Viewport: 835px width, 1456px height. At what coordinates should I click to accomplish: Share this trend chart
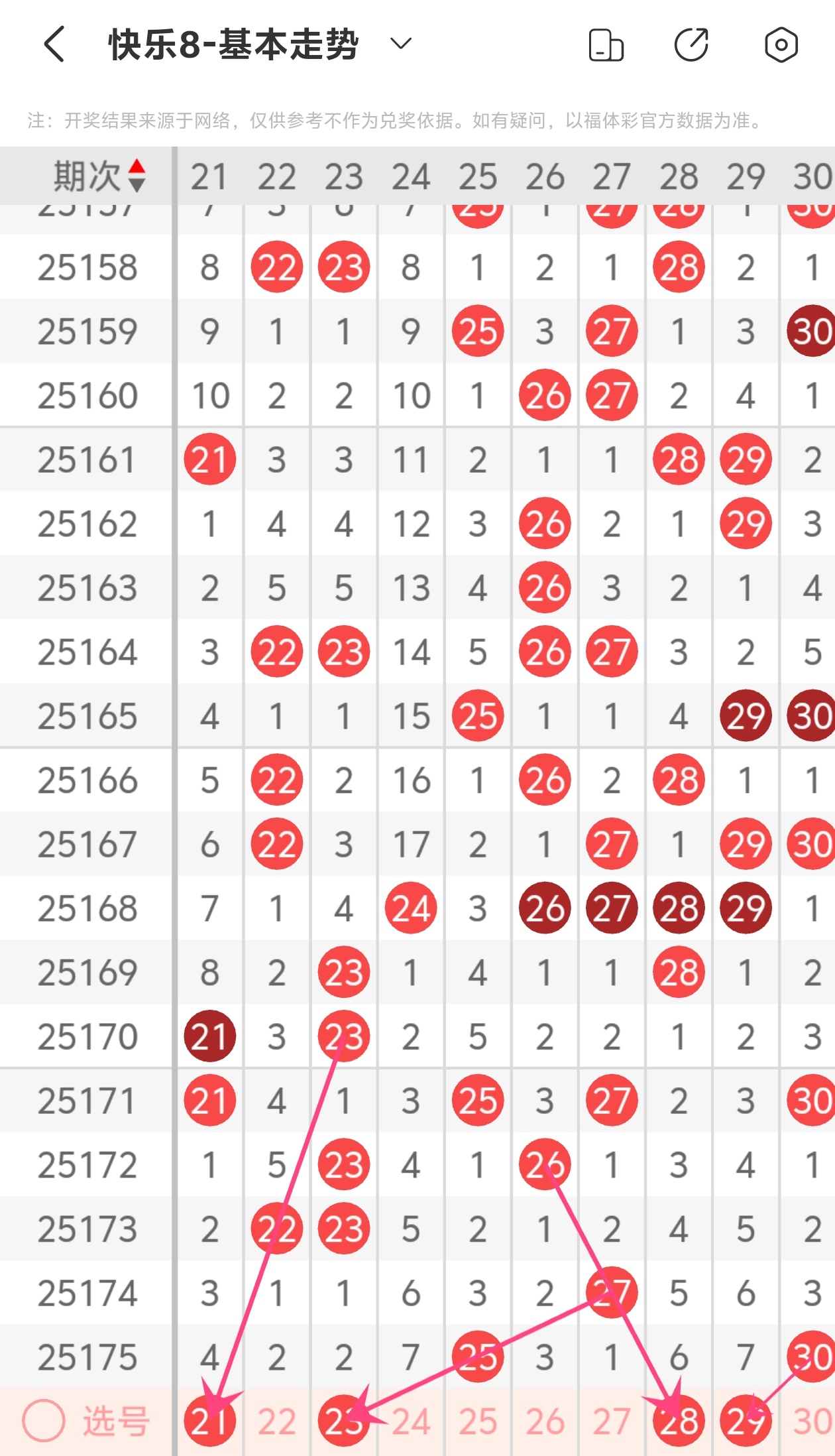tap(691, 45)
